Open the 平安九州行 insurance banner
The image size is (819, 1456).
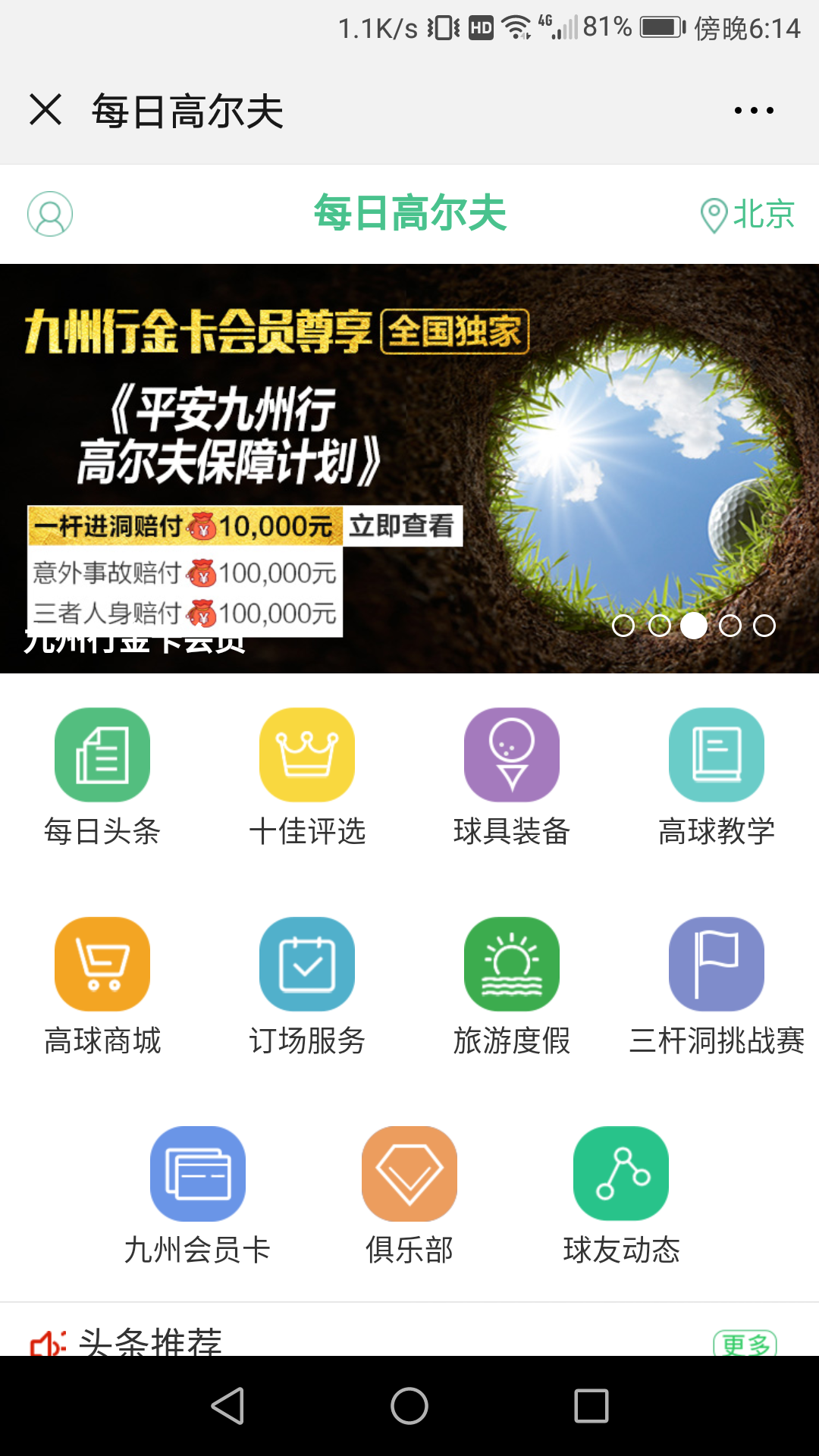coord(409,468)
